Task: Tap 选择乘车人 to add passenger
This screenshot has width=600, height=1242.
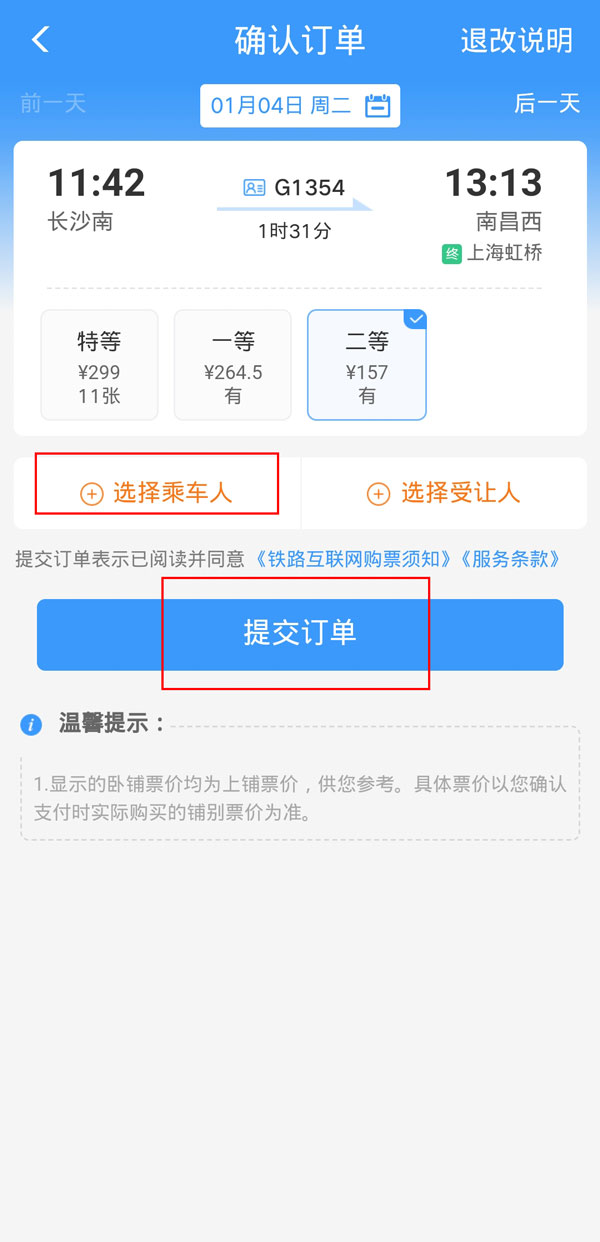Action: point(158,493)
